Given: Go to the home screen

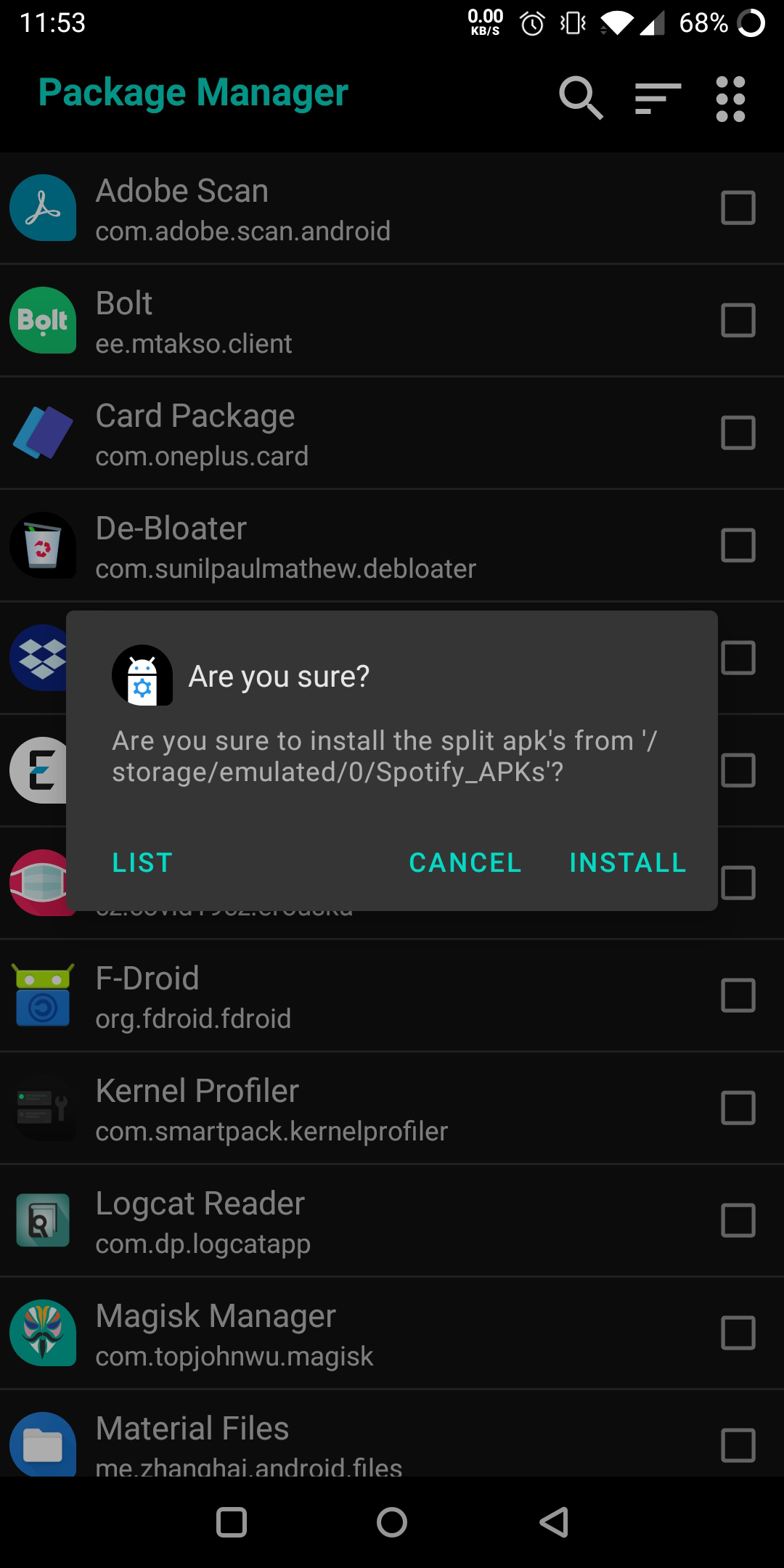Looking at the screenshot, I should point(392,1522).
